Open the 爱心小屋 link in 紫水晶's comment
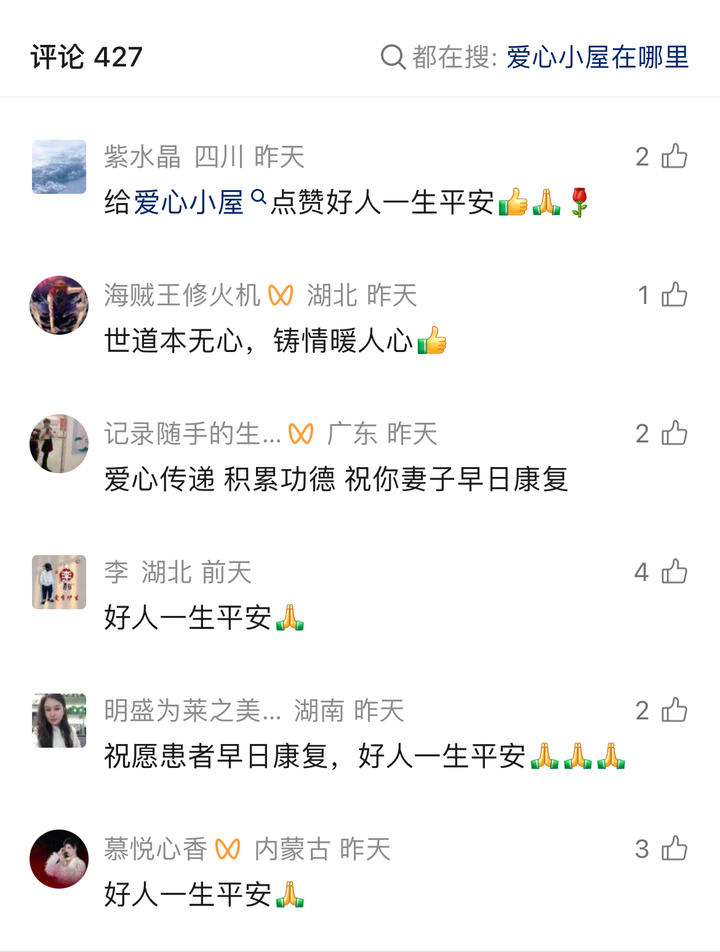 pos(189,203)
